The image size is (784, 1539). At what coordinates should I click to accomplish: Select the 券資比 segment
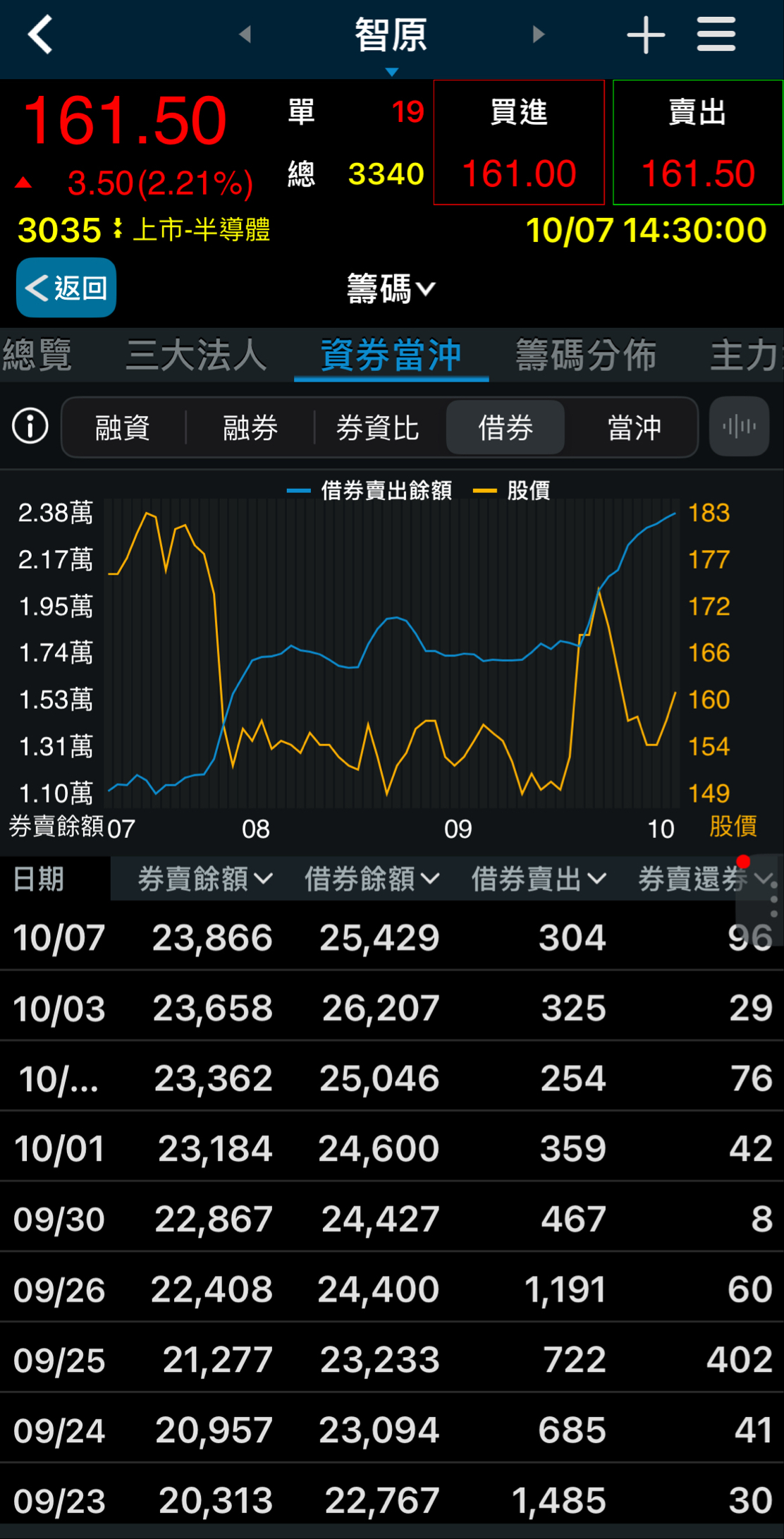pyautogui.click(x=378, y=428)
